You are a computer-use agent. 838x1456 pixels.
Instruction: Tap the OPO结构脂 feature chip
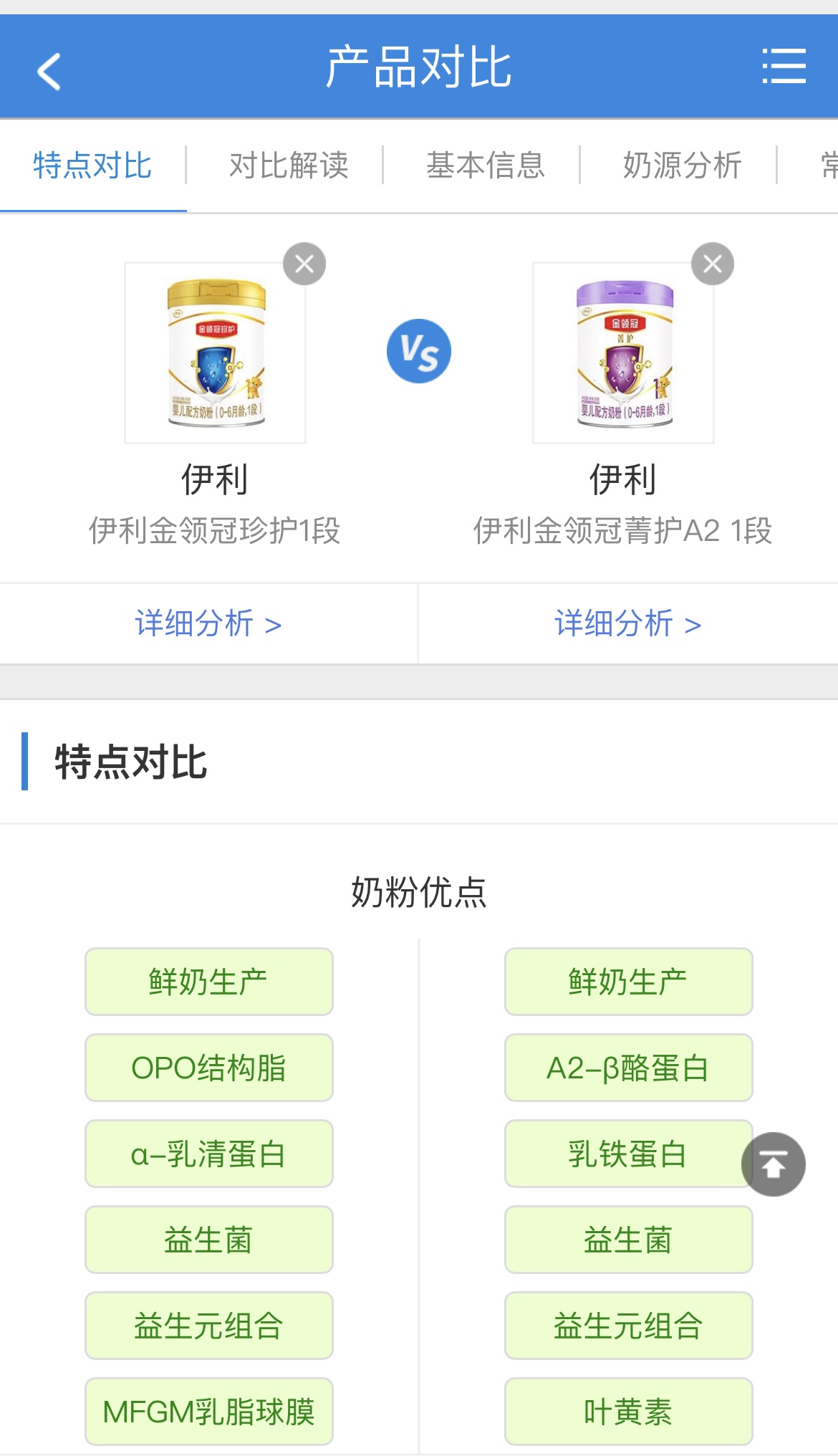point(208,1068)
